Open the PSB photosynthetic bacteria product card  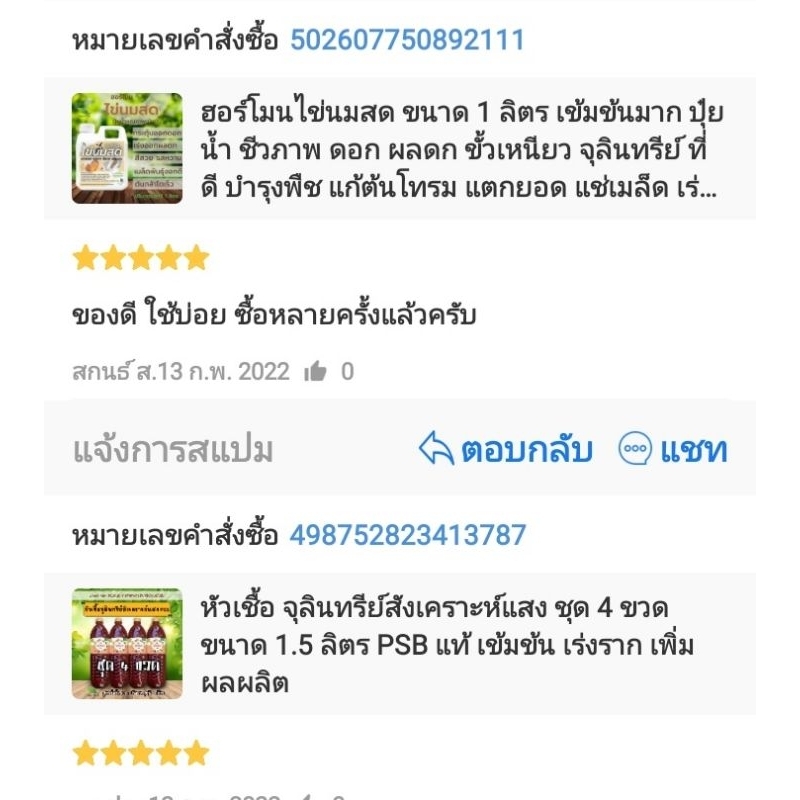pyautogui.click(x=399, y=643)
